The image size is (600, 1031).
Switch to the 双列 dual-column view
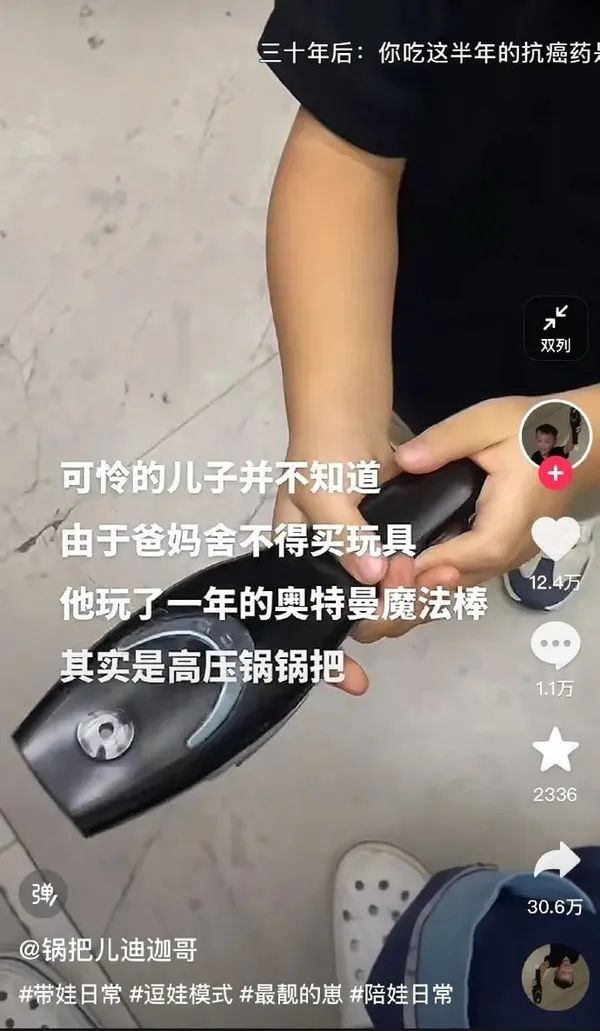(555, 329)
